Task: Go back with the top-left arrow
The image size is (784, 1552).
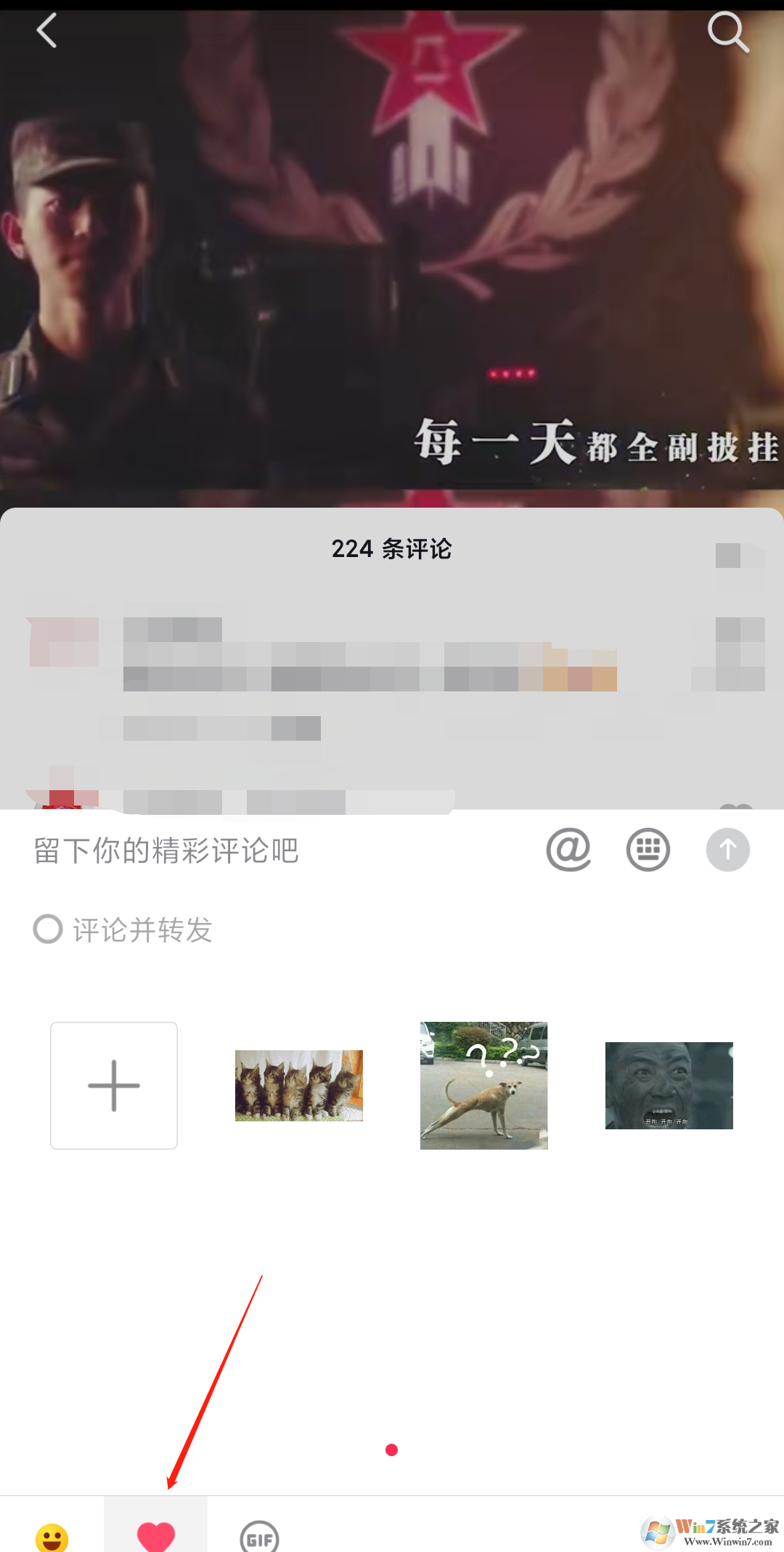Action: click(x=46, y=31)
